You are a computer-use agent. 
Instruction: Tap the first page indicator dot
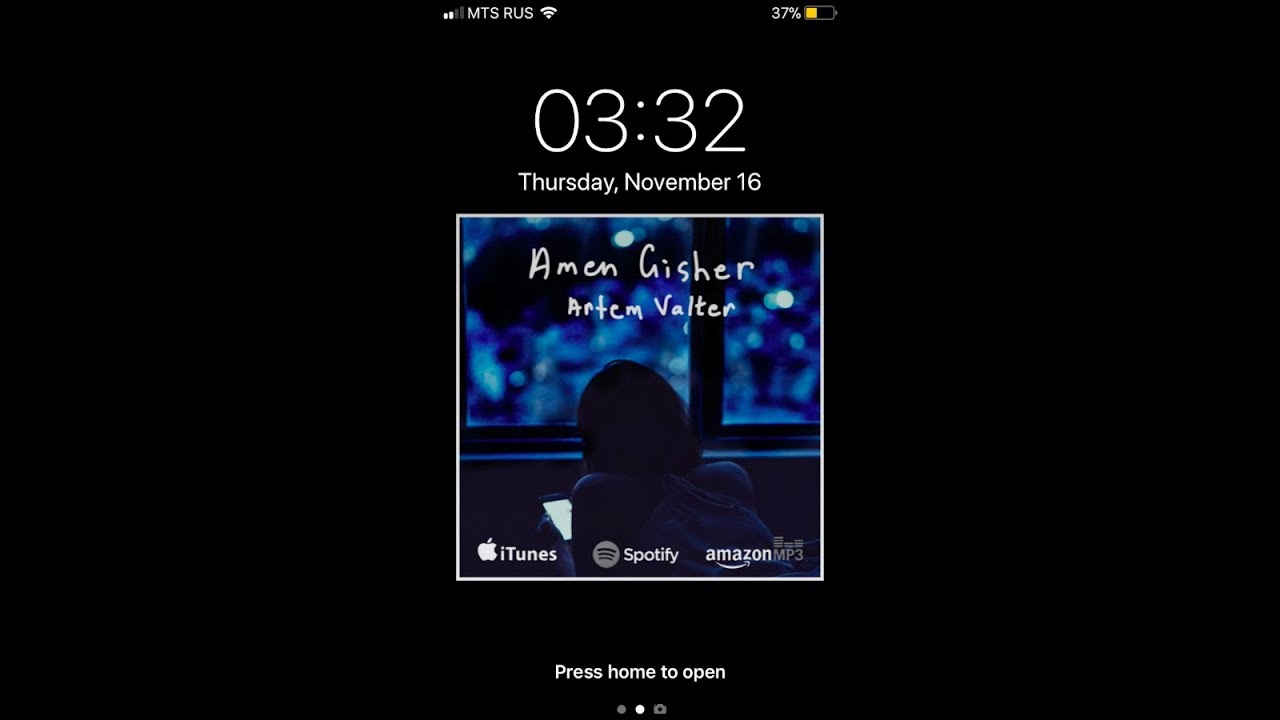[621, 709]
